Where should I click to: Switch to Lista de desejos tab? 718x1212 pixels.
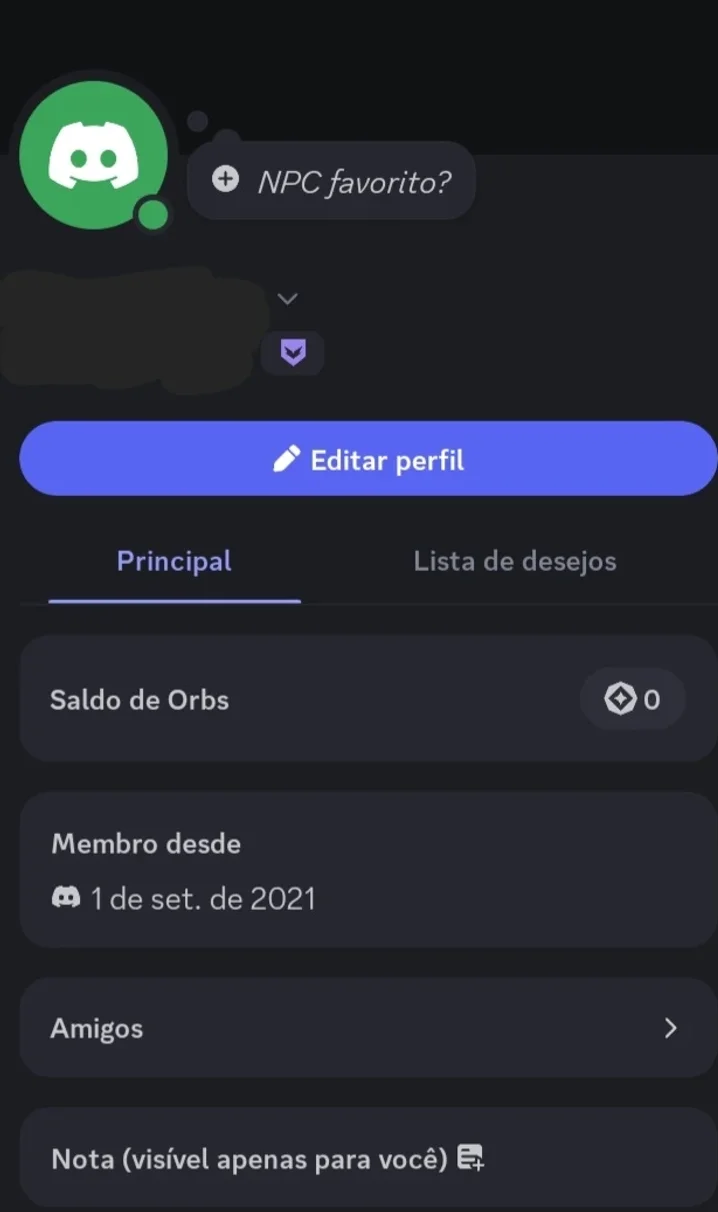515,561
